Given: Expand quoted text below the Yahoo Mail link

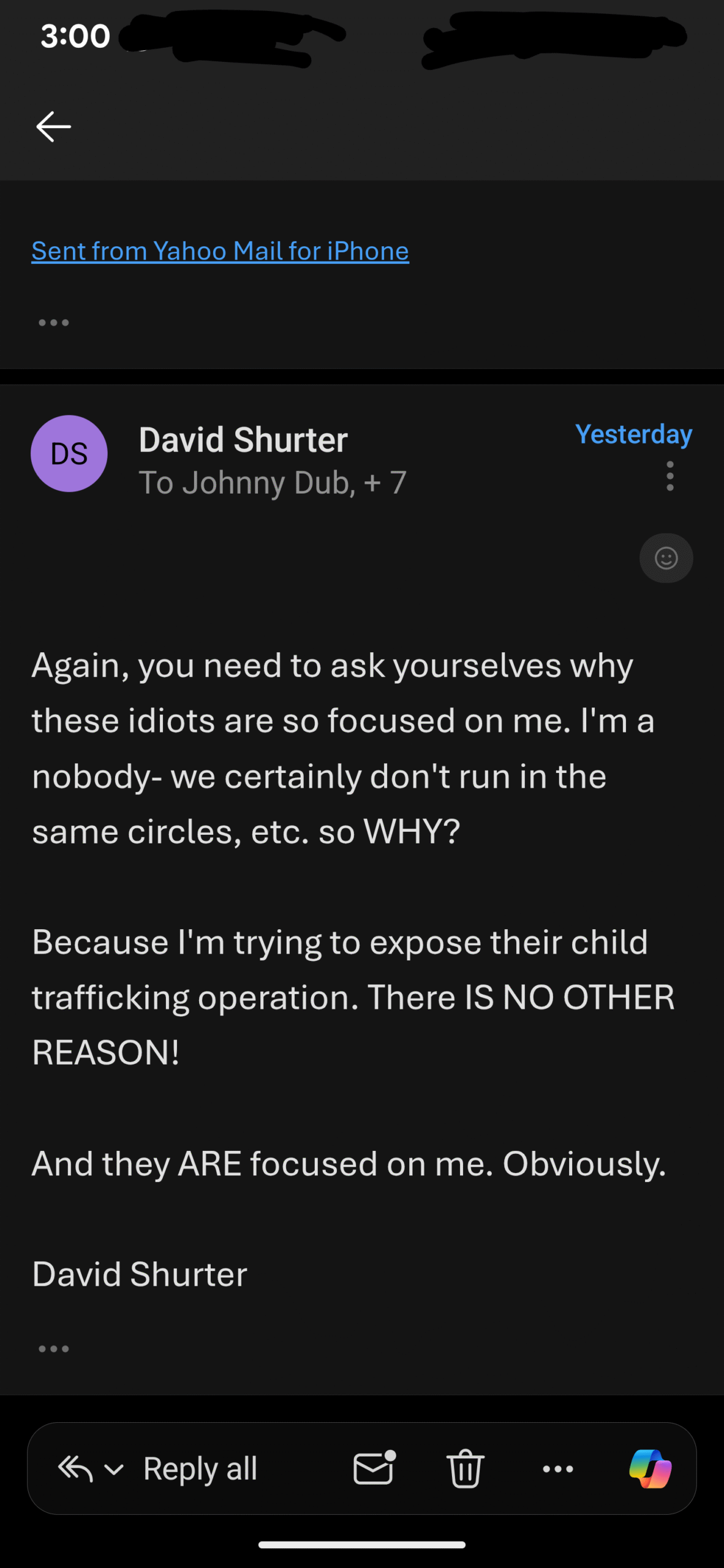Looking at the screenshot, I should click(x=54, y=323).
